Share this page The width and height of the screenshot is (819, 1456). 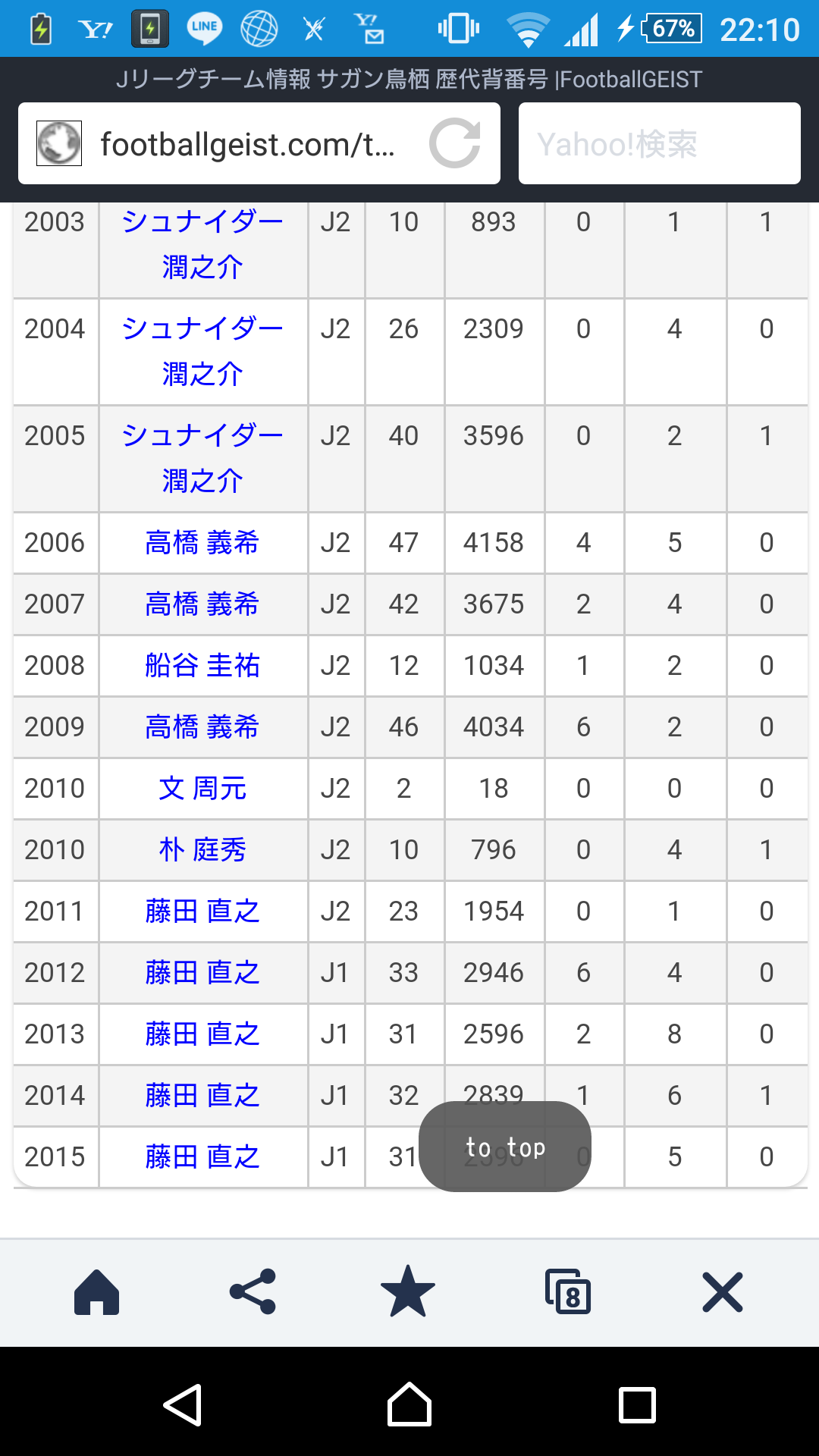pos(253,1291)
